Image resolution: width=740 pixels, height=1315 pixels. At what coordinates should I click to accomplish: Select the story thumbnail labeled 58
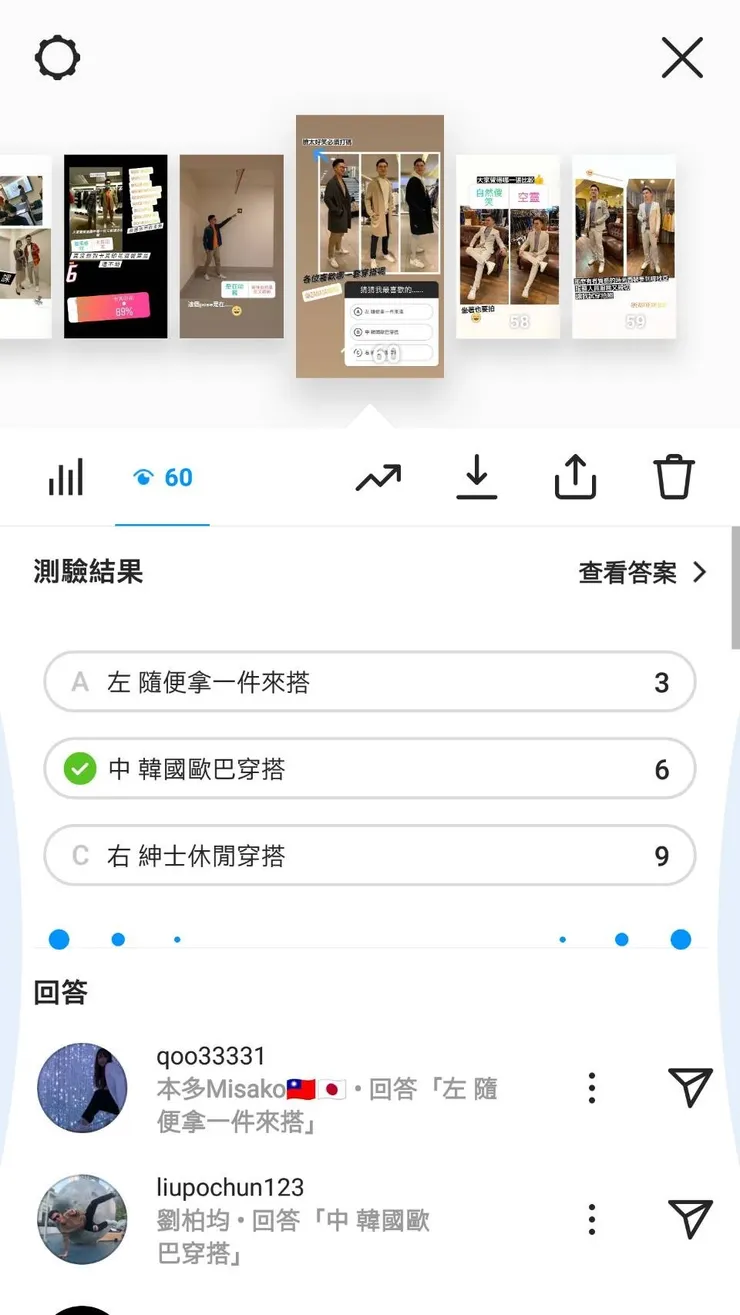coord(508,247)
